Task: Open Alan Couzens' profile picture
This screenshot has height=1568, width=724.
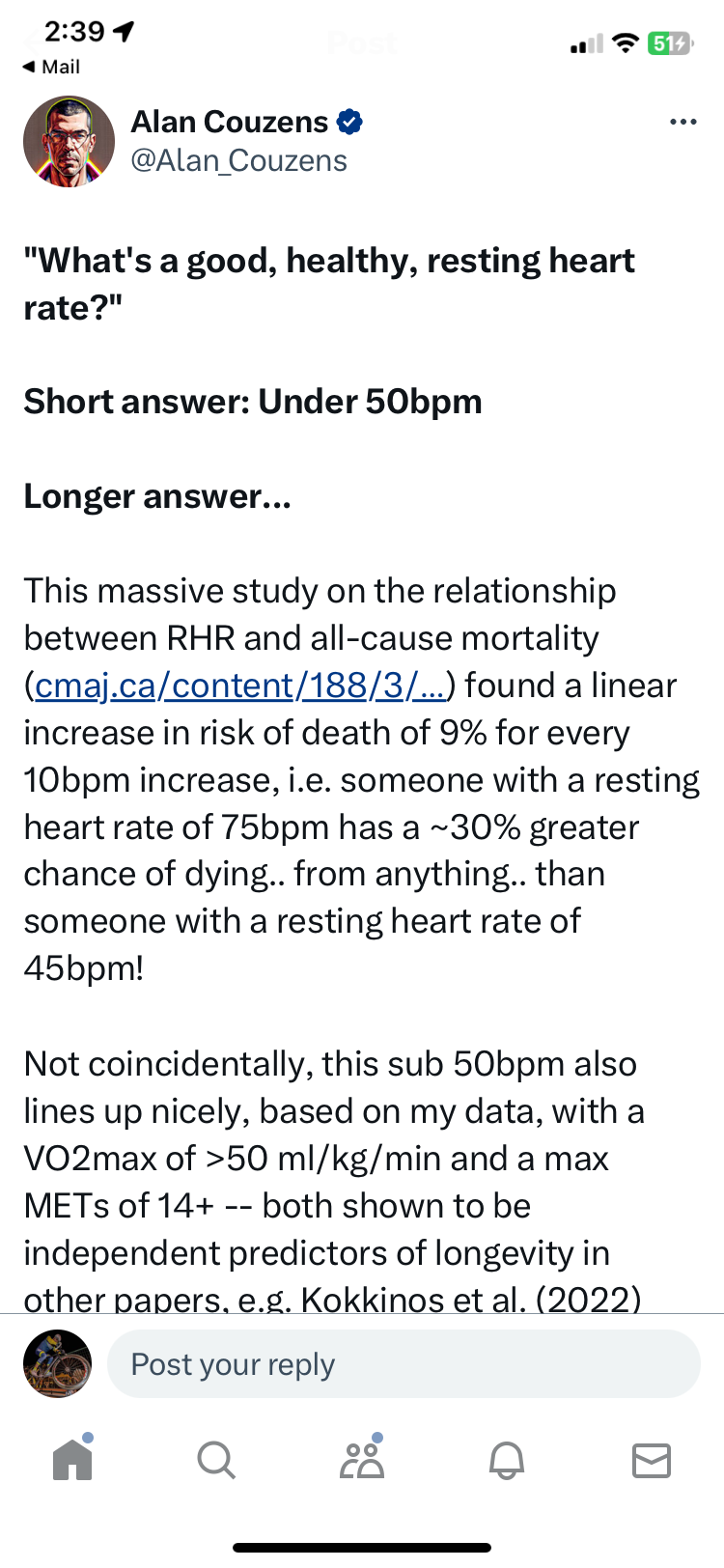Action: [69, 141]
